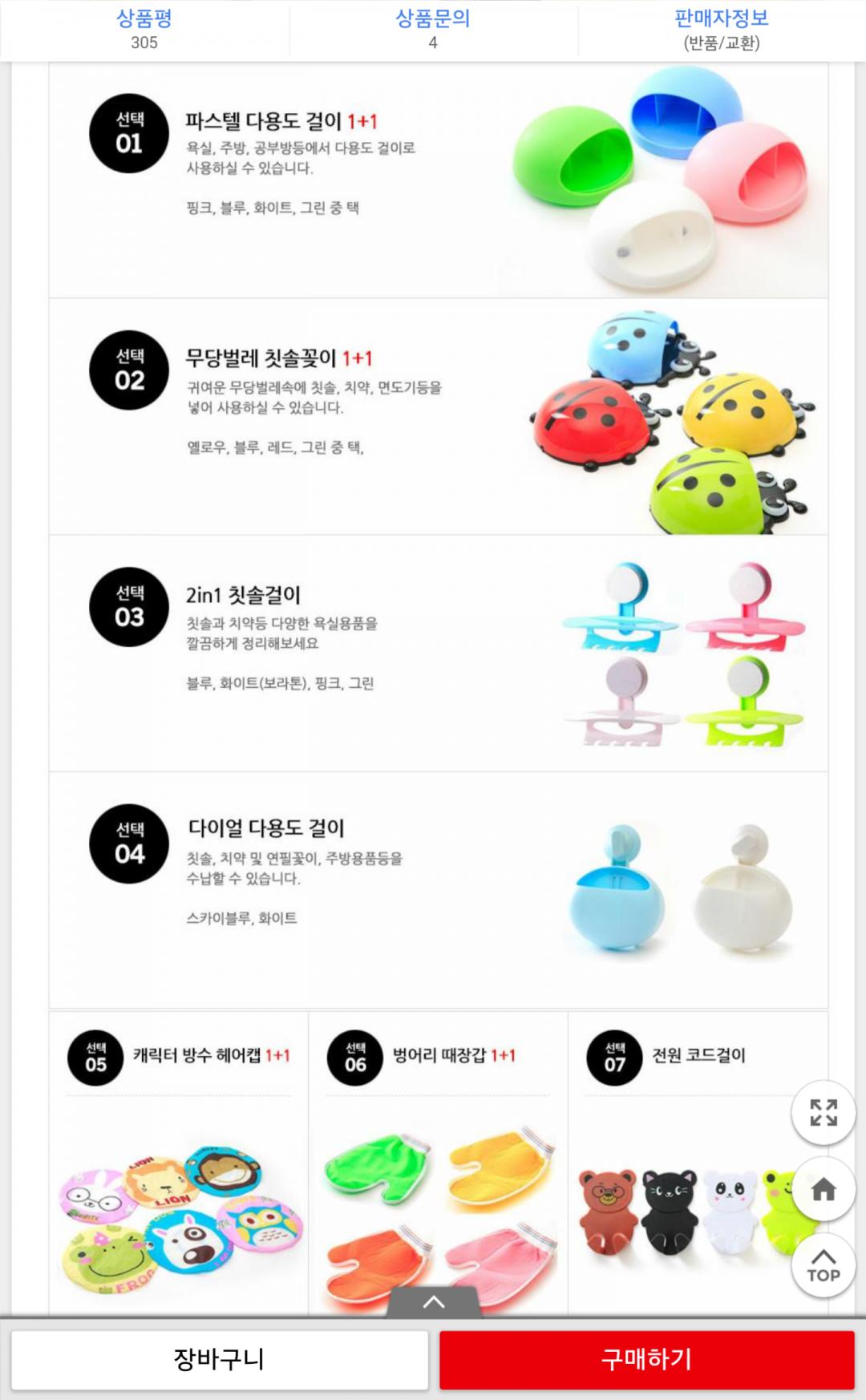
Task: Jump back to TOP of page
Action: pyautogui.click(x=824, y=1266)
